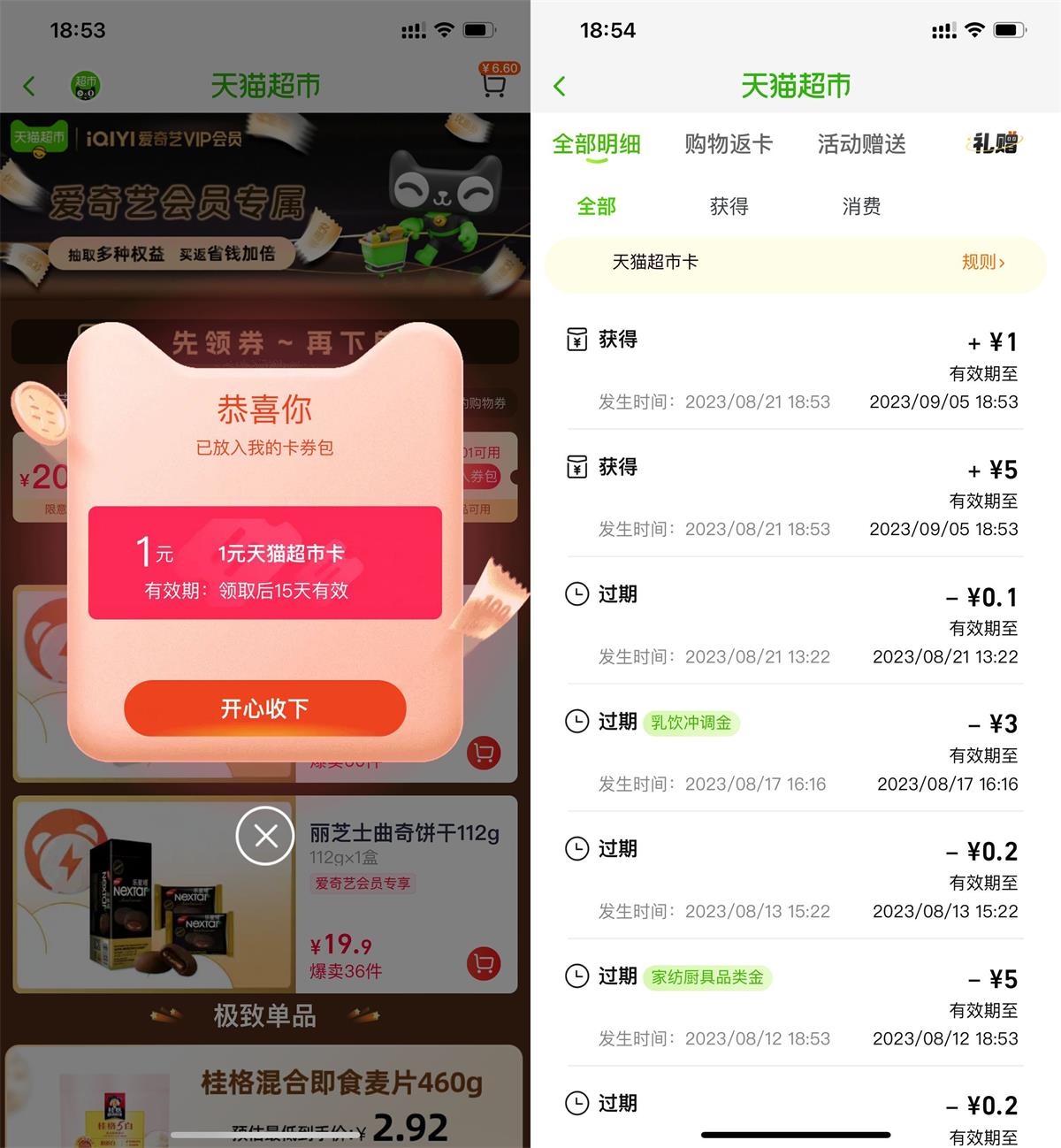Image resolution: width=1061 pixels, height=1148 pixels.
Task: Go back from the 全部明细 page
Action: pyautogui.click(x=560, y=87)
